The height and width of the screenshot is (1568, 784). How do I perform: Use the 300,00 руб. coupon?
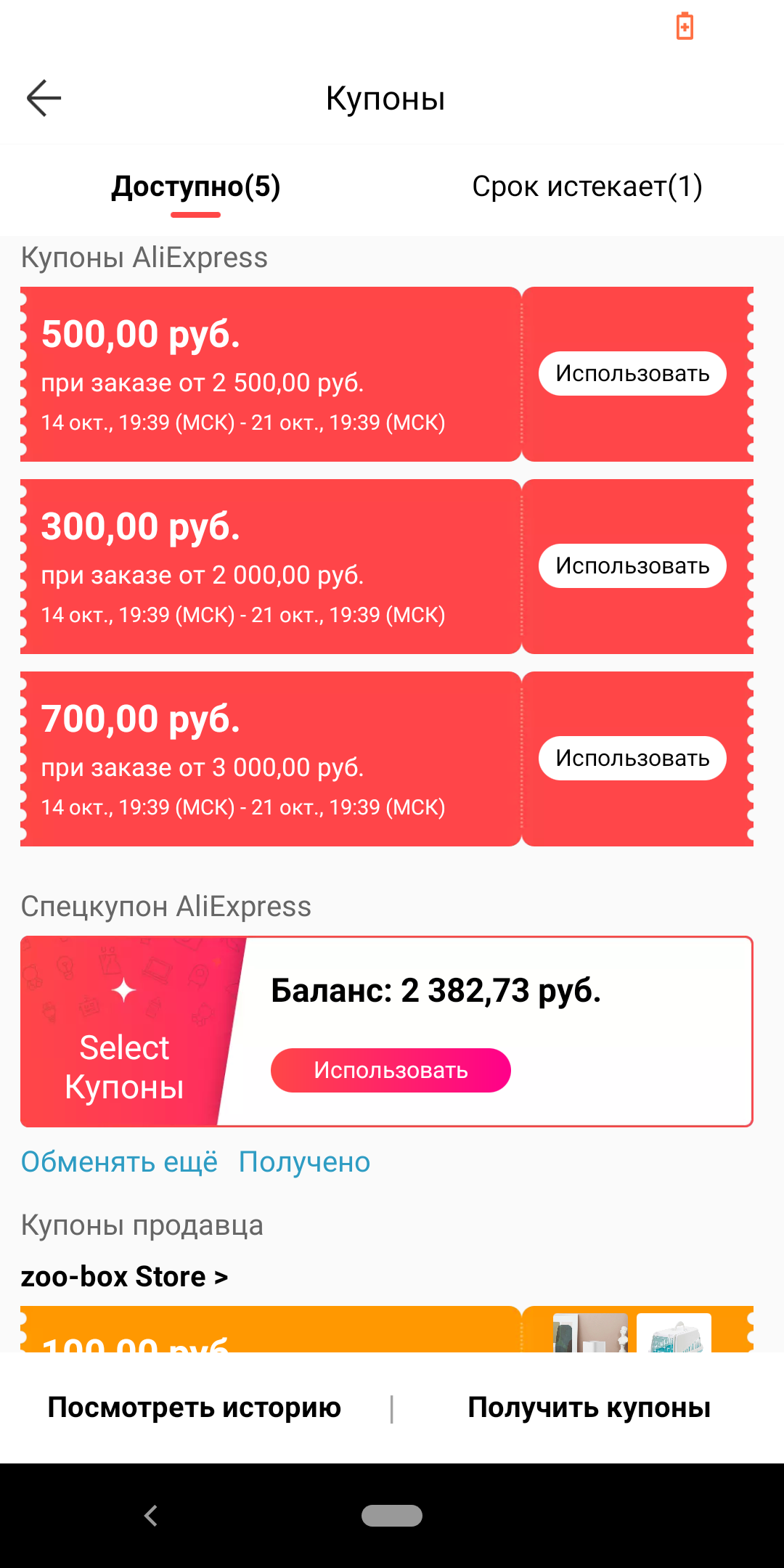(632, 566)
